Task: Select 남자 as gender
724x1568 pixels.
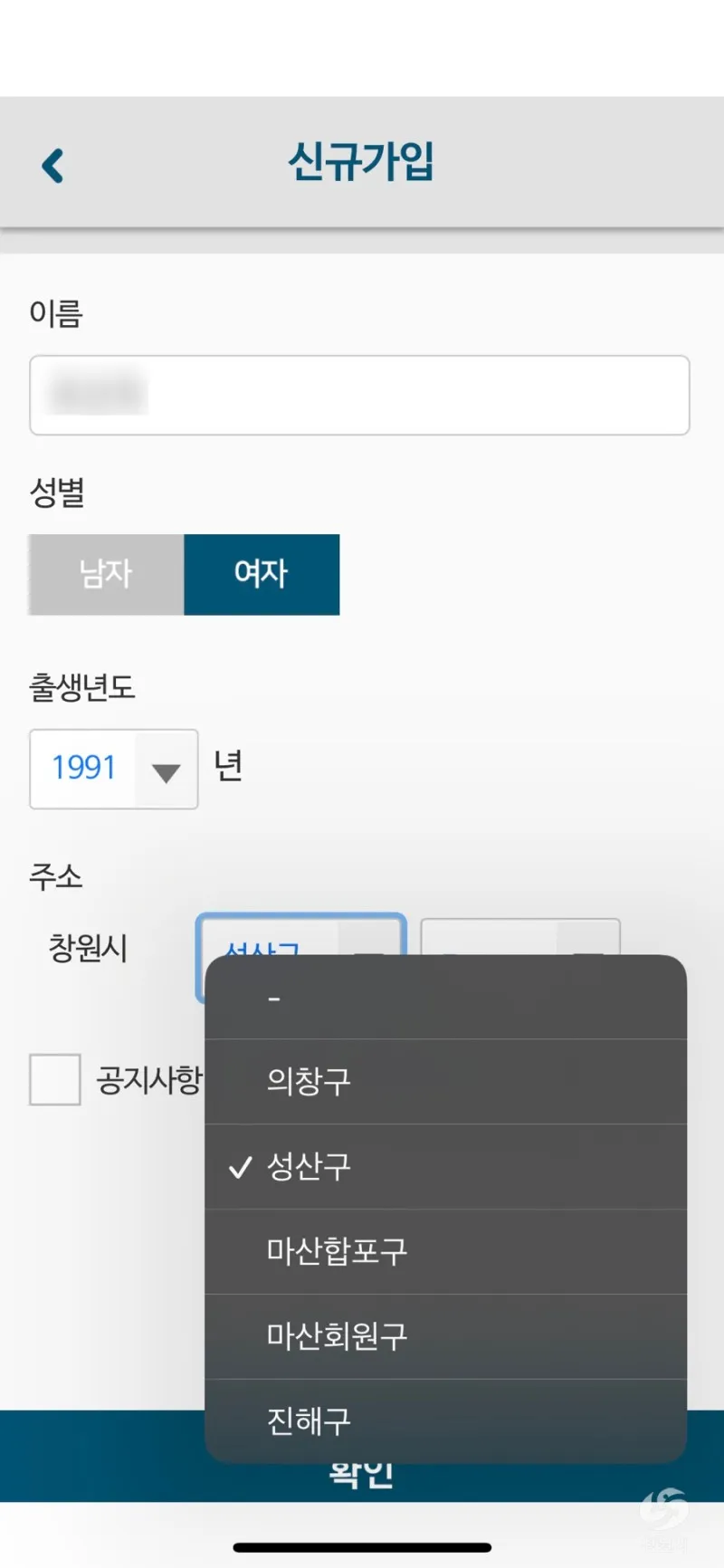Action: click(106, 574)
